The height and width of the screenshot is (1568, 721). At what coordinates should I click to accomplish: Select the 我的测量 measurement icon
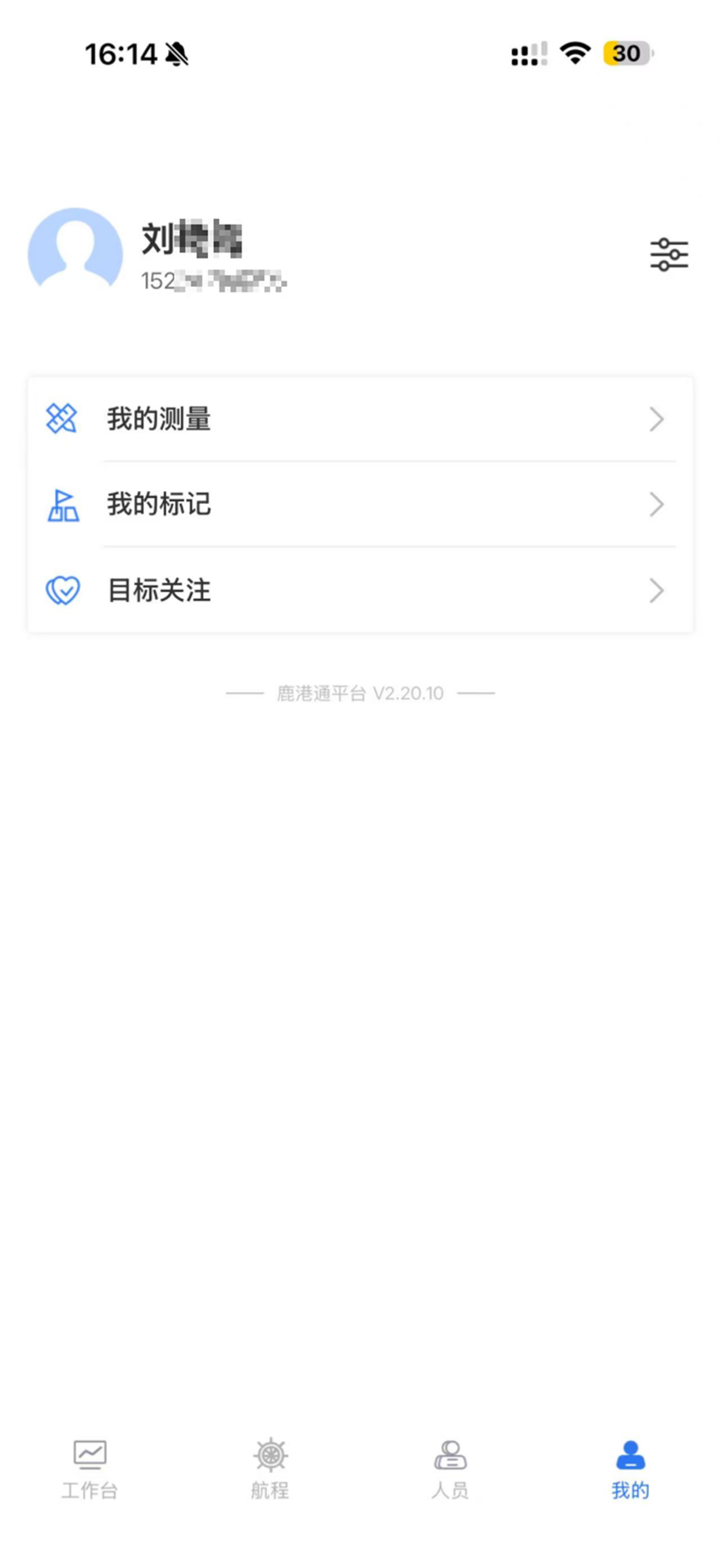click(61, 419)
